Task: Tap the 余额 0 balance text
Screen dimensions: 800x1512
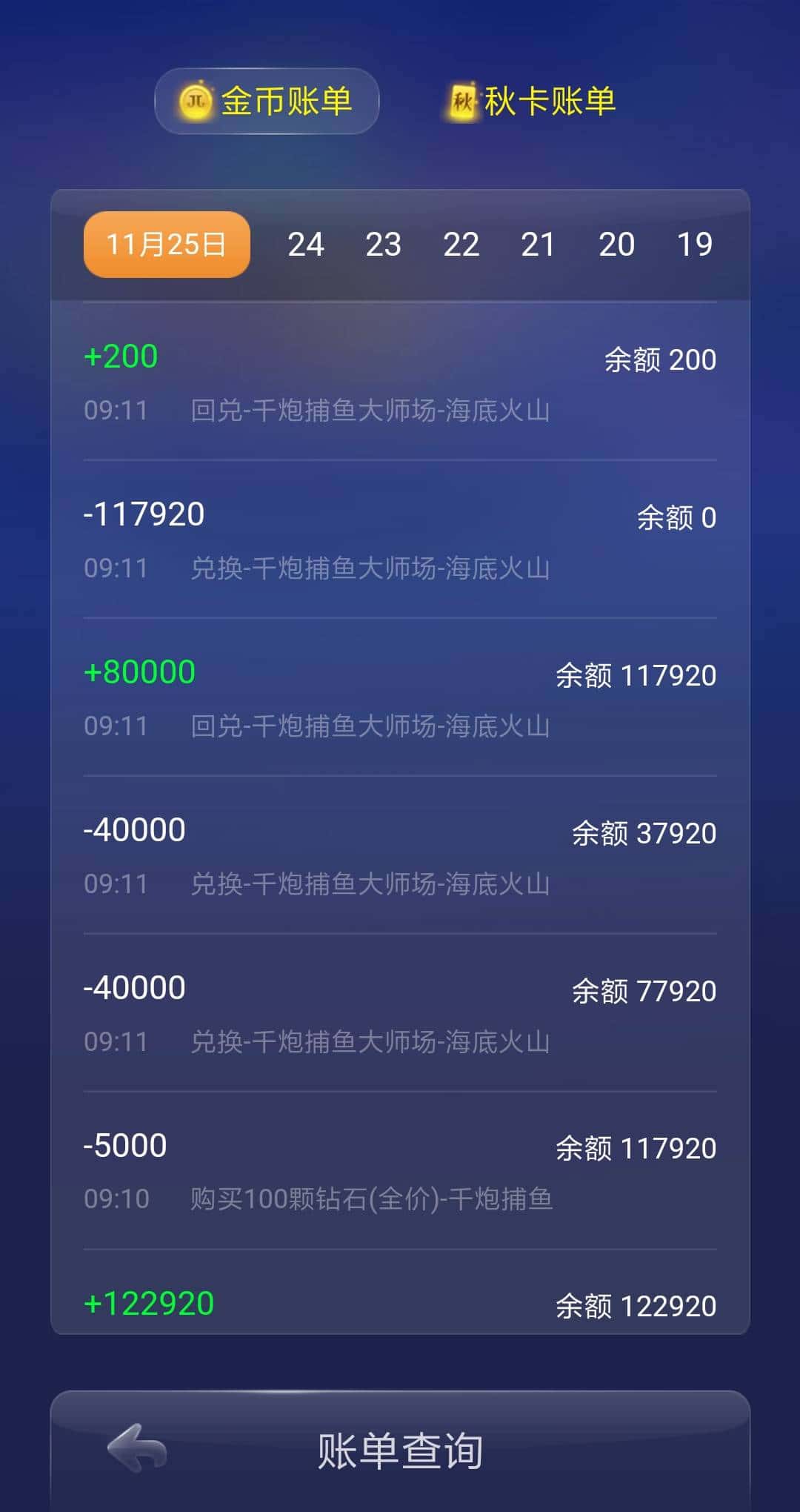Action: pyautogui.click(x=677, y=518)
